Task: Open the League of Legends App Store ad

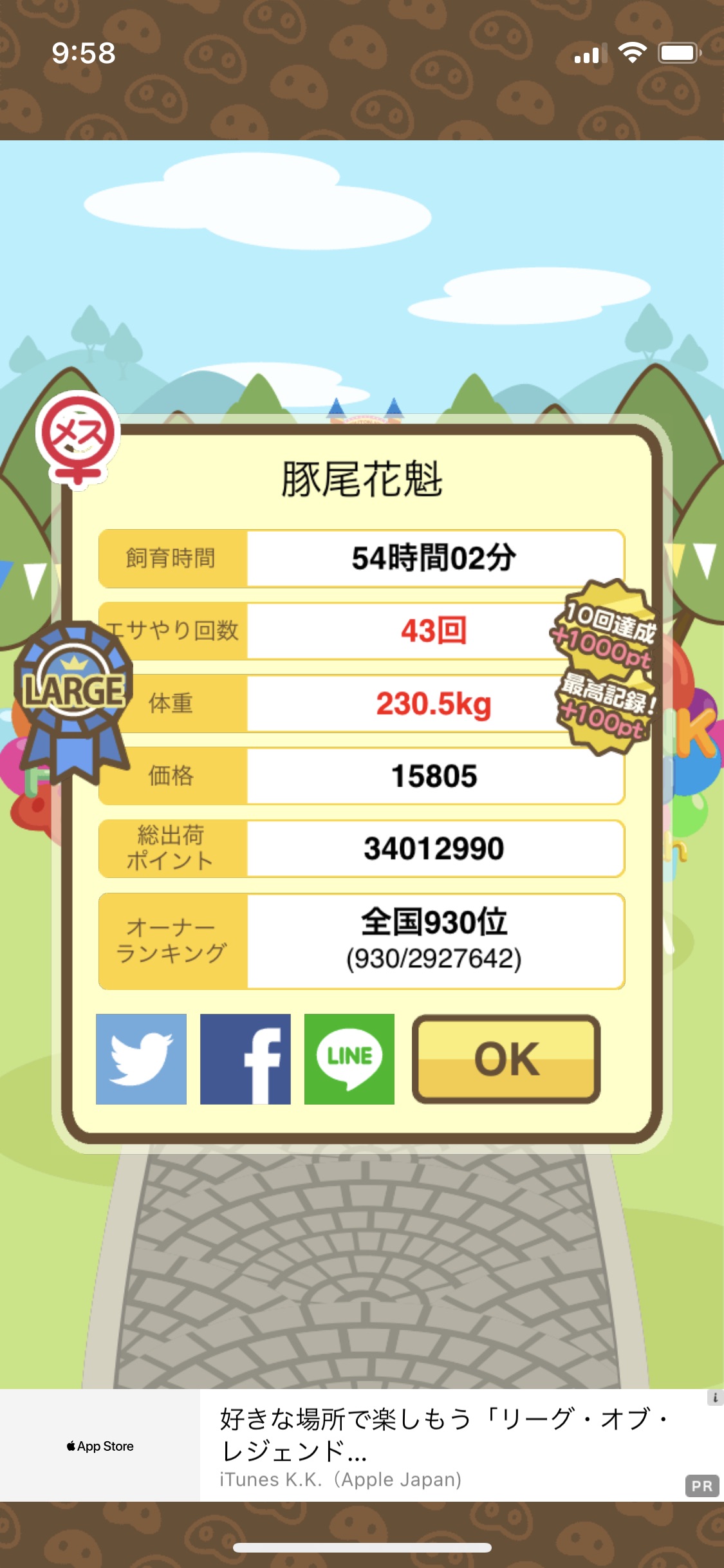Action: click(362, 1445)
